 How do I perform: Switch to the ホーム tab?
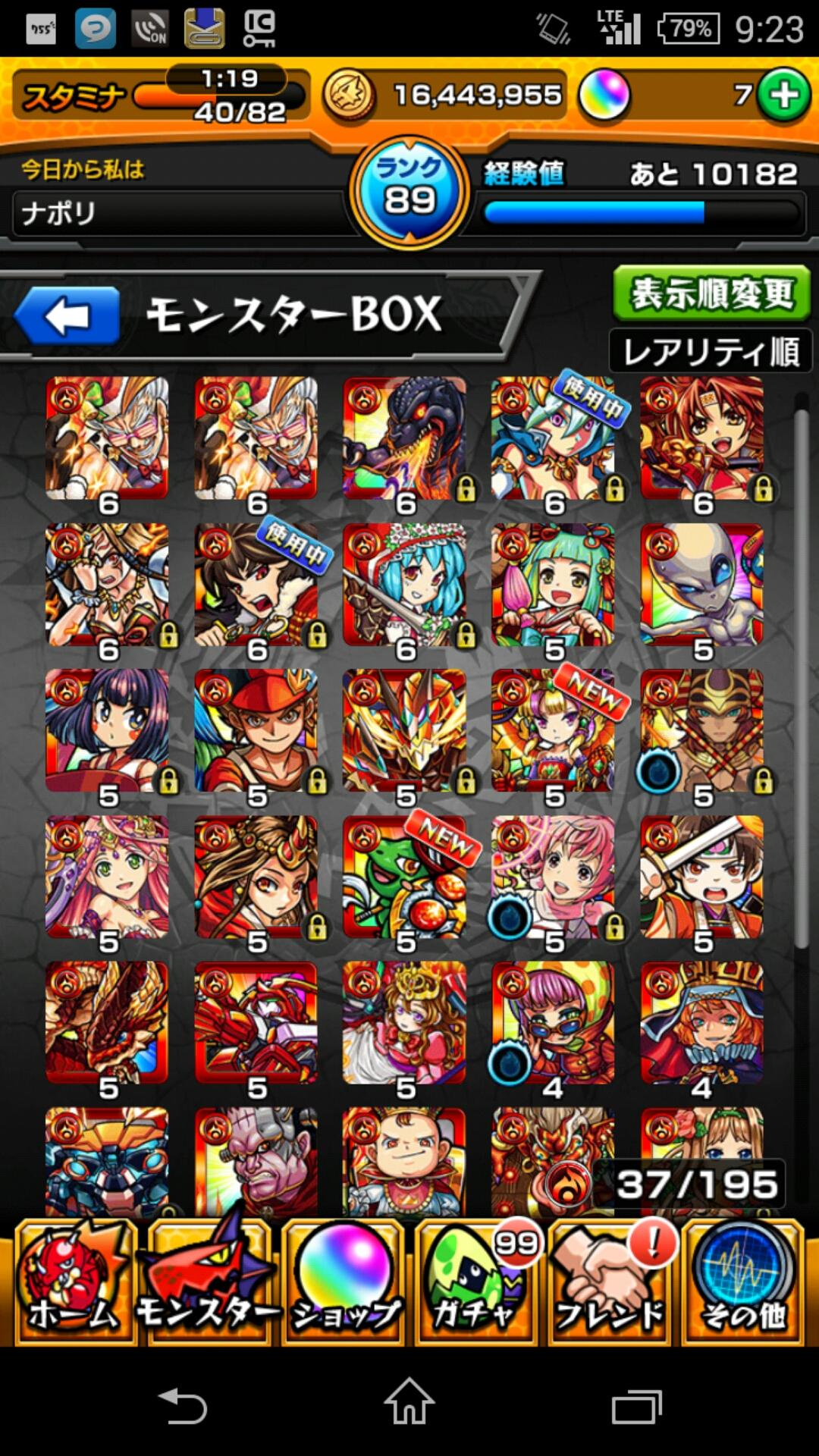[74, 1283]
